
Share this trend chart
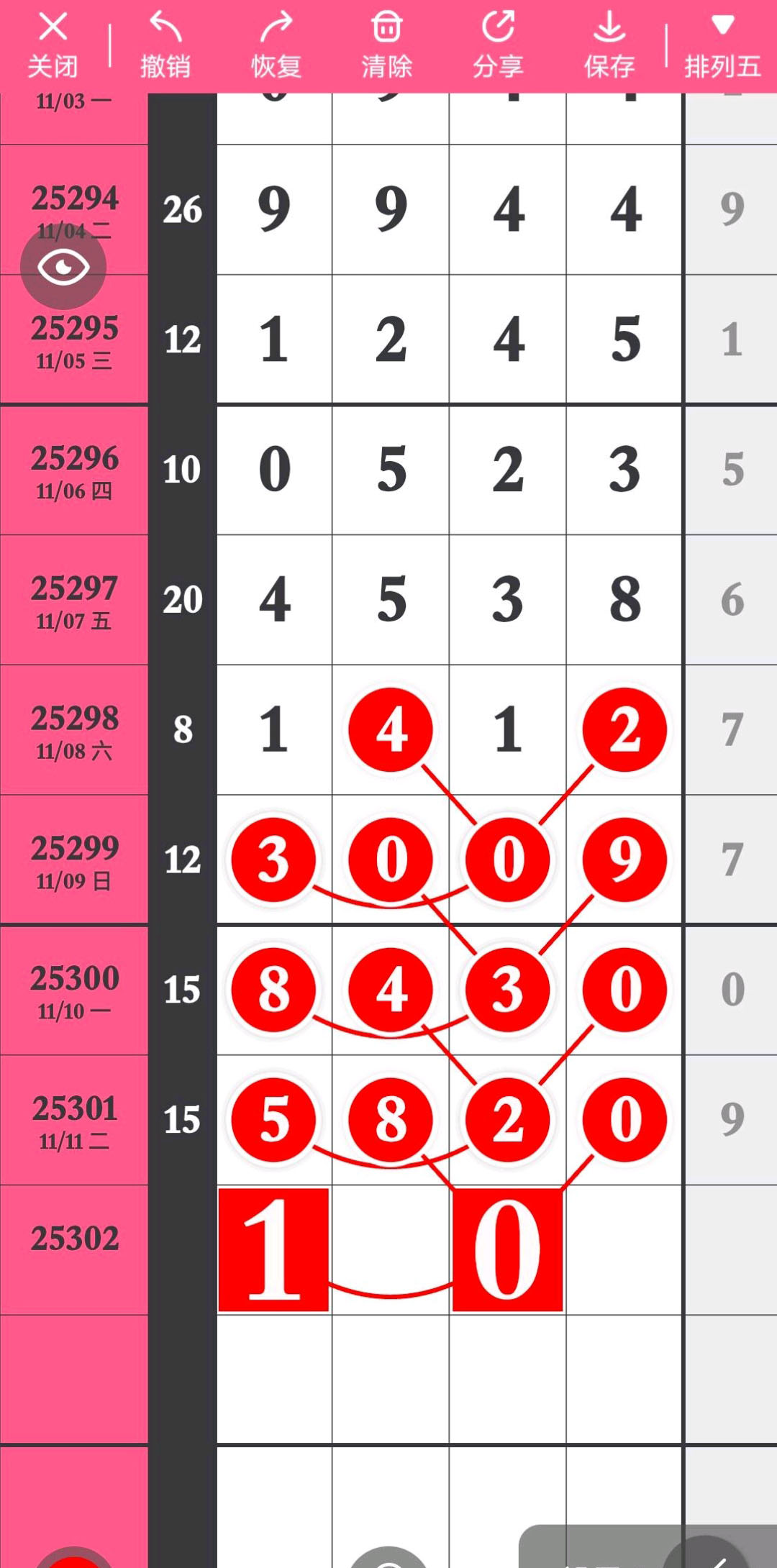(x=498, y=45)
